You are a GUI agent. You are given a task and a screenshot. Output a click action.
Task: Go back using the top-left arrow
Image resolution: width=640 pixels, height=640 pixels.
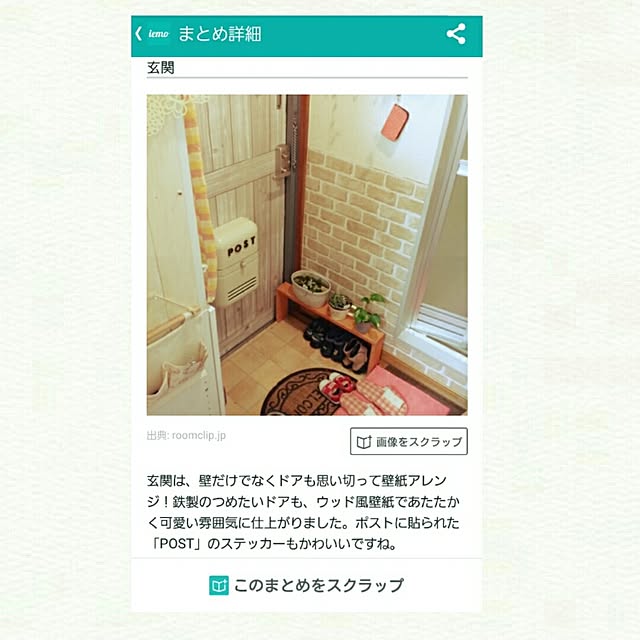(x=139, y=34)
